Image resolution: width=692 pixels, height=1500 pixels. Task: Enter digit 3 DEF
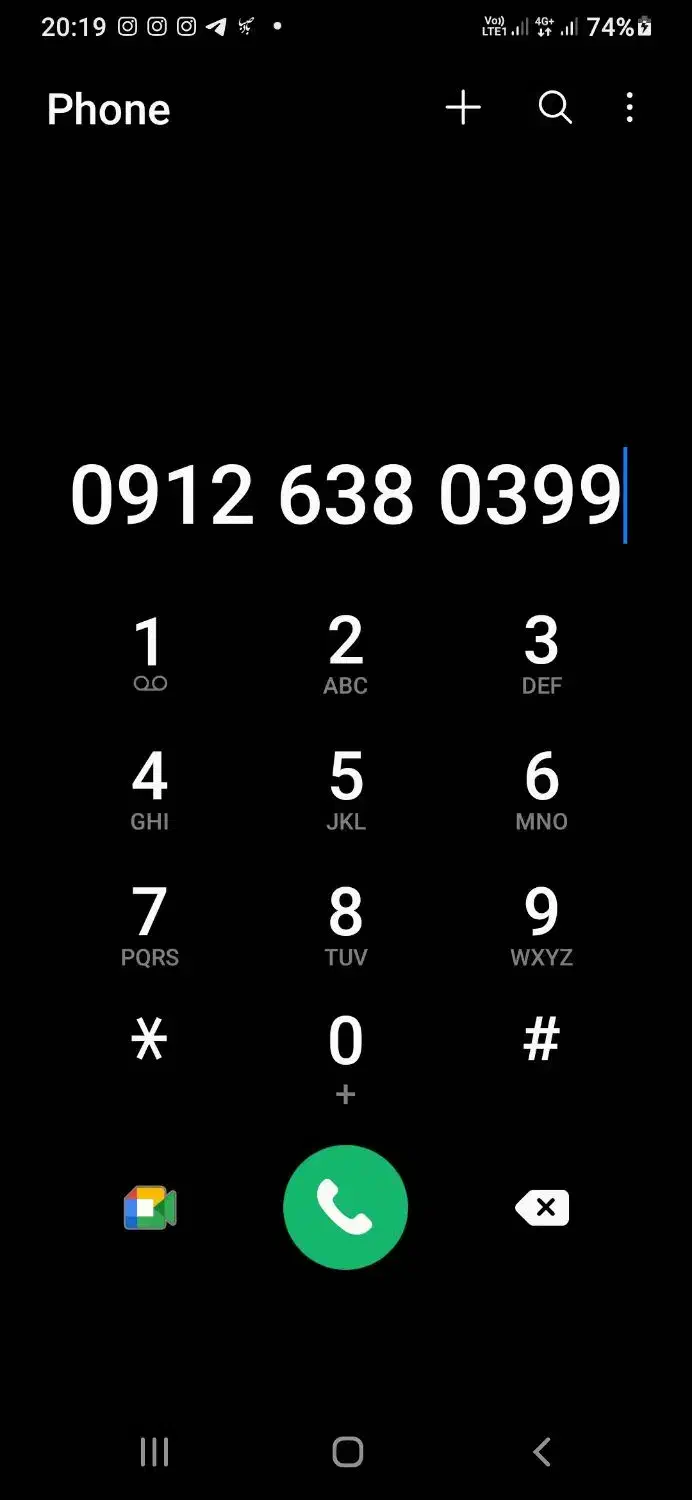pos(541,655)
